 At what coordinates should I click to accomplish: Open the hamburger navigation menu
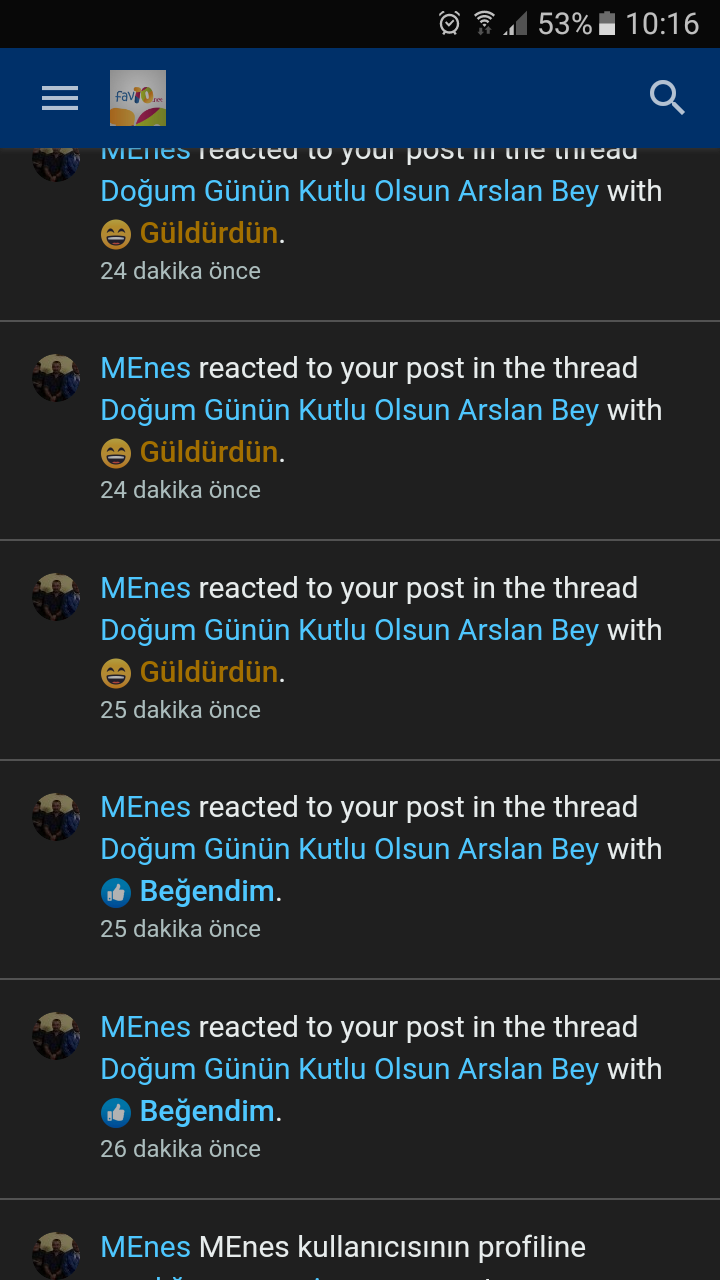[60, 98]
